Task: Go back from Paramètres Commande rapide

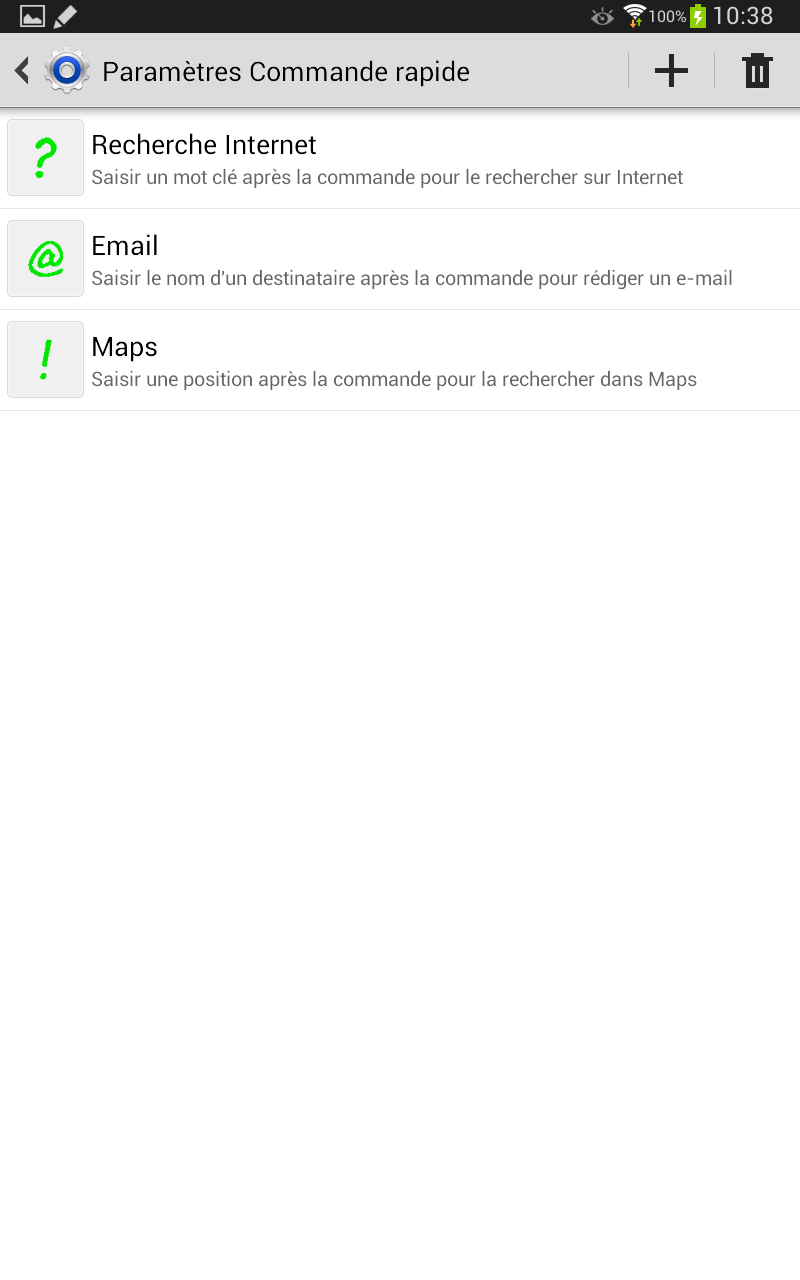Action: pyautogui.click(x=52, y=71)
